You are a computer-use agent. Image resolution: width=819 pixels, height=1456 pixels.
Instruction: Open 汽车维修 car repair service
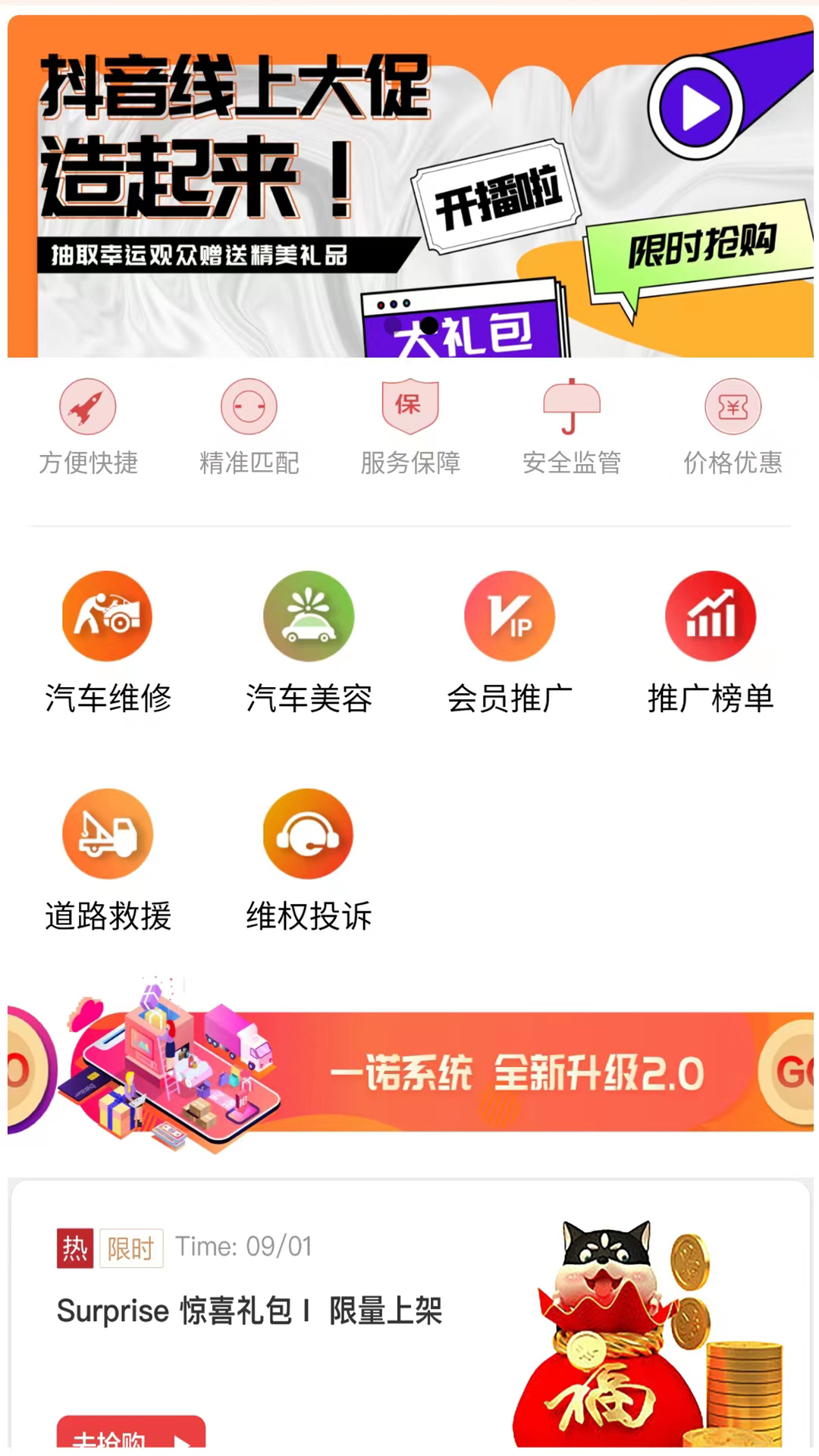click(x=108, y=642)
